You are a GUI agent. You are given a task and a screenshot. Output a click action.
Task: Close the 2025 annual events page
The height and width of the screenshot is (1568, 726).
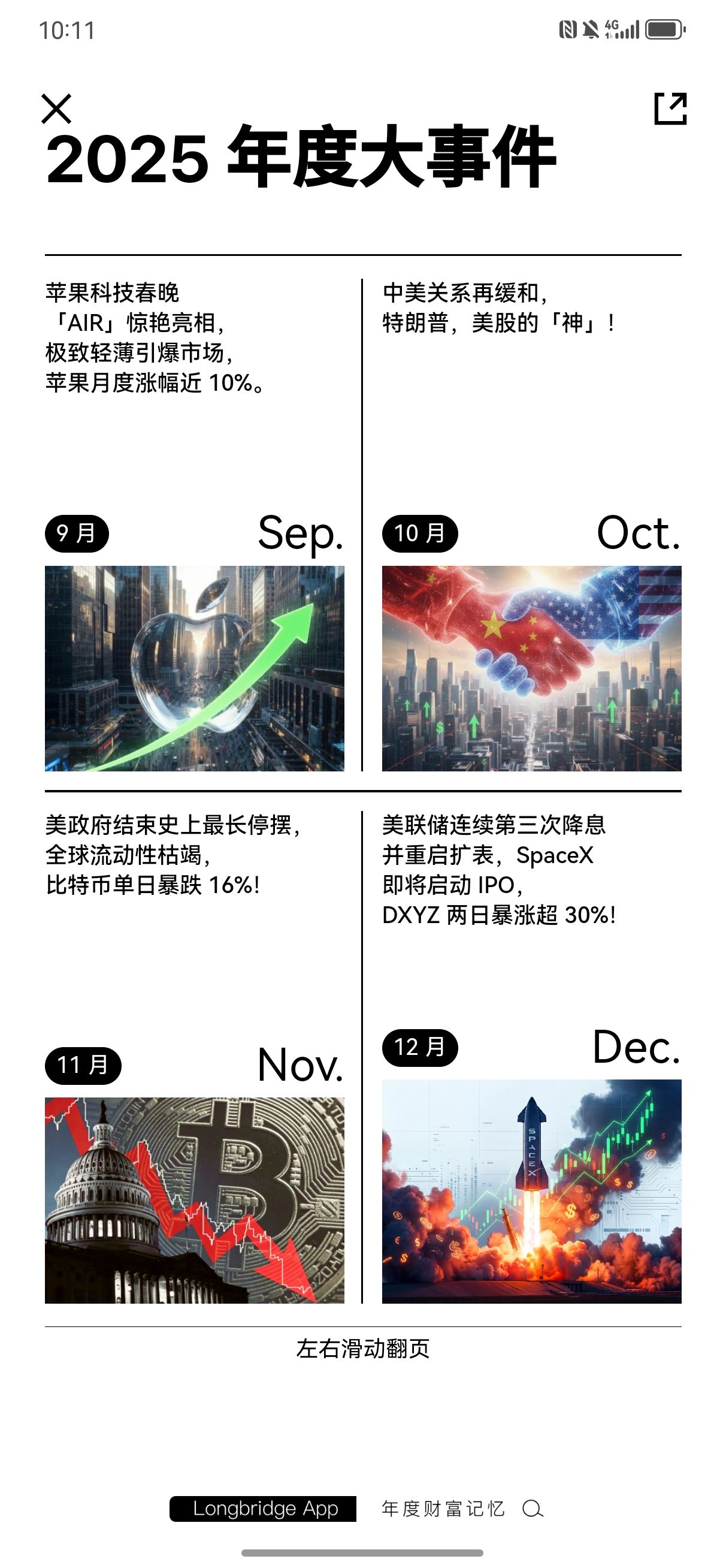(56, 109)
